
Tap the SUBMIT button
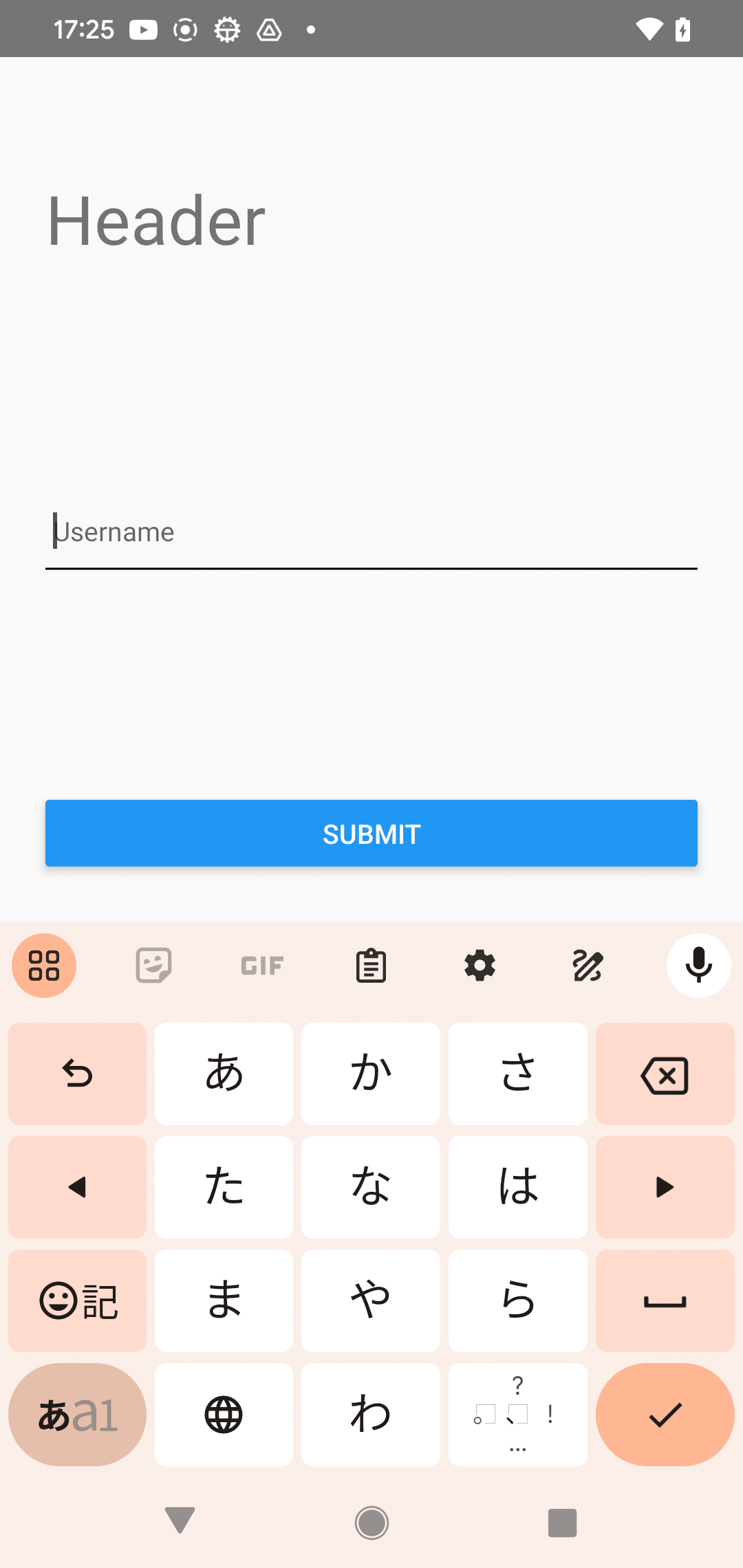371,834
